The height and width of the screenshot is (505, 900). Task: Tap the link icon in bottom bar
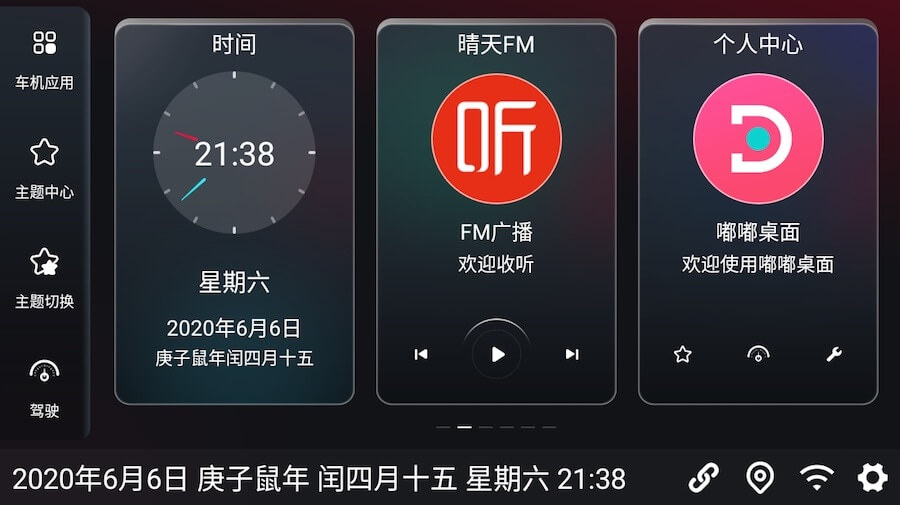(704, 478)
